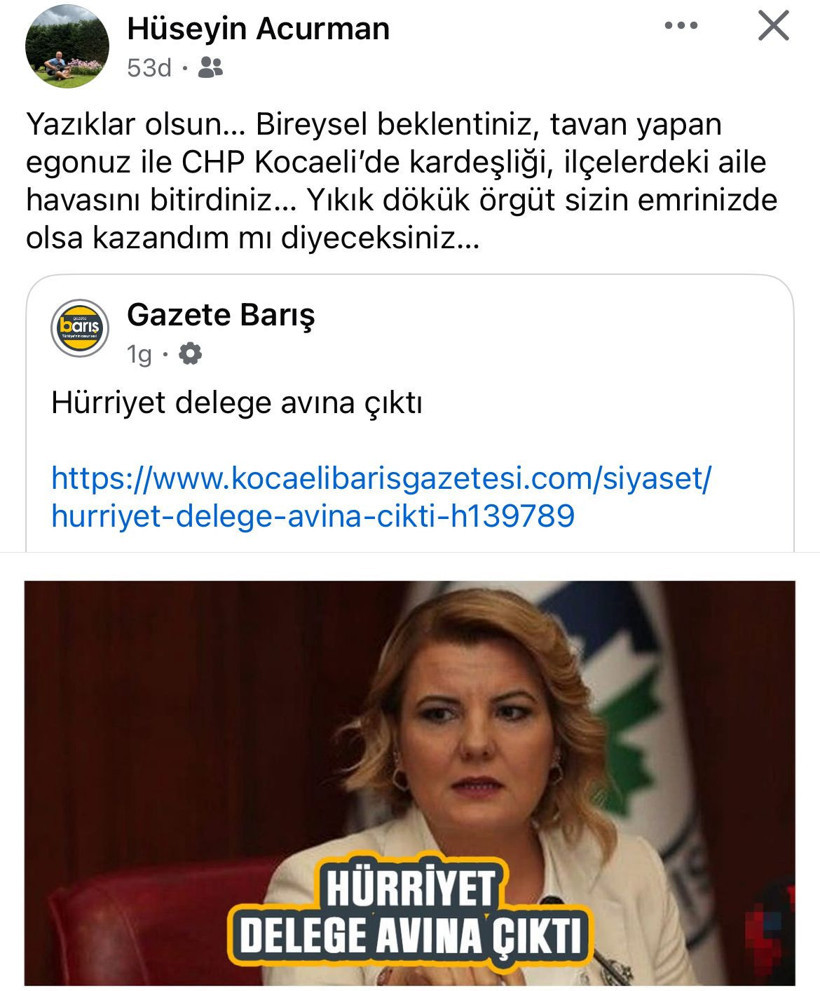Tap the Gazete Barış logo avatar

click(80, 328)
